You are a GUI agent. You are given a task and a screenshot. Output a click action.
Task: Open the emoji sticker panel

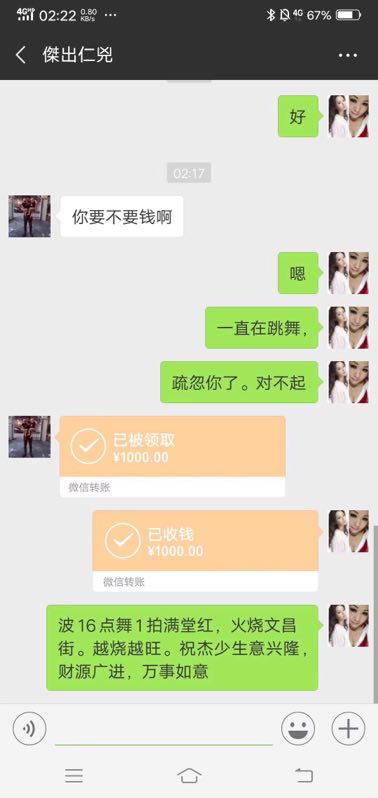pyautogui.click(x=298, y=728)
